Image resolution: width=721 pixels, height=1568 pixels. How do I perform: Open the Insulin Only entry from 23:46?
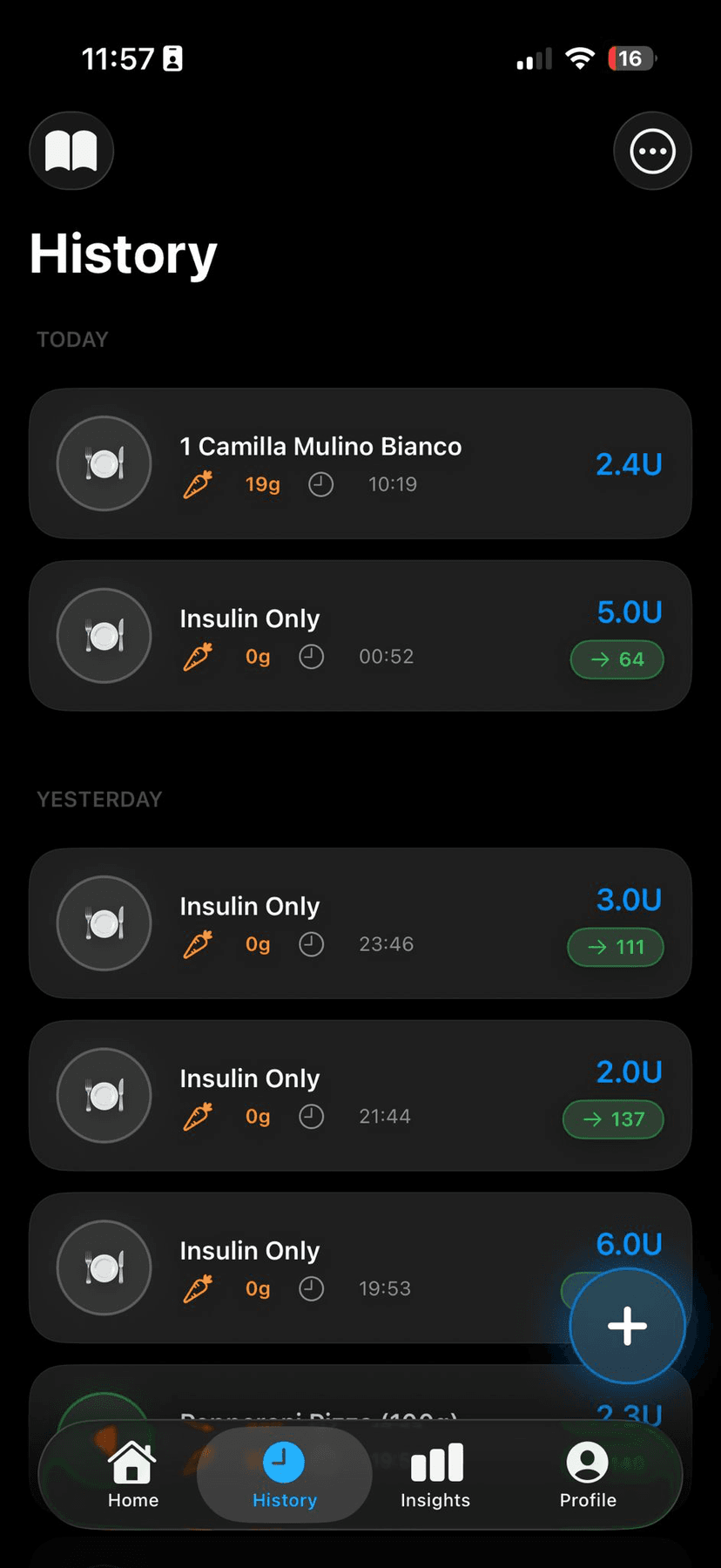(x=360, y=923)
